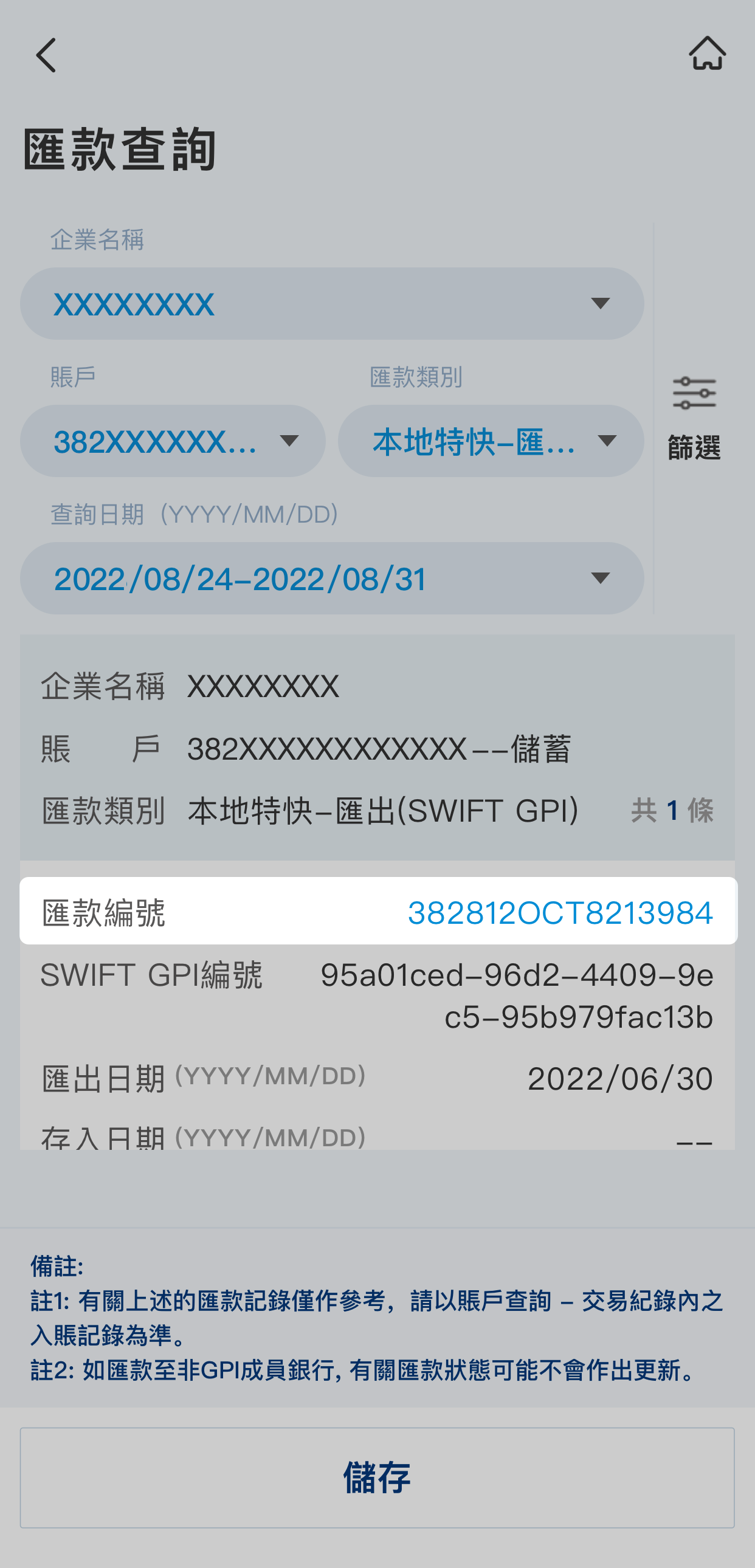
Task: Tap the 儲存 save button
Action: (377, 1477)
